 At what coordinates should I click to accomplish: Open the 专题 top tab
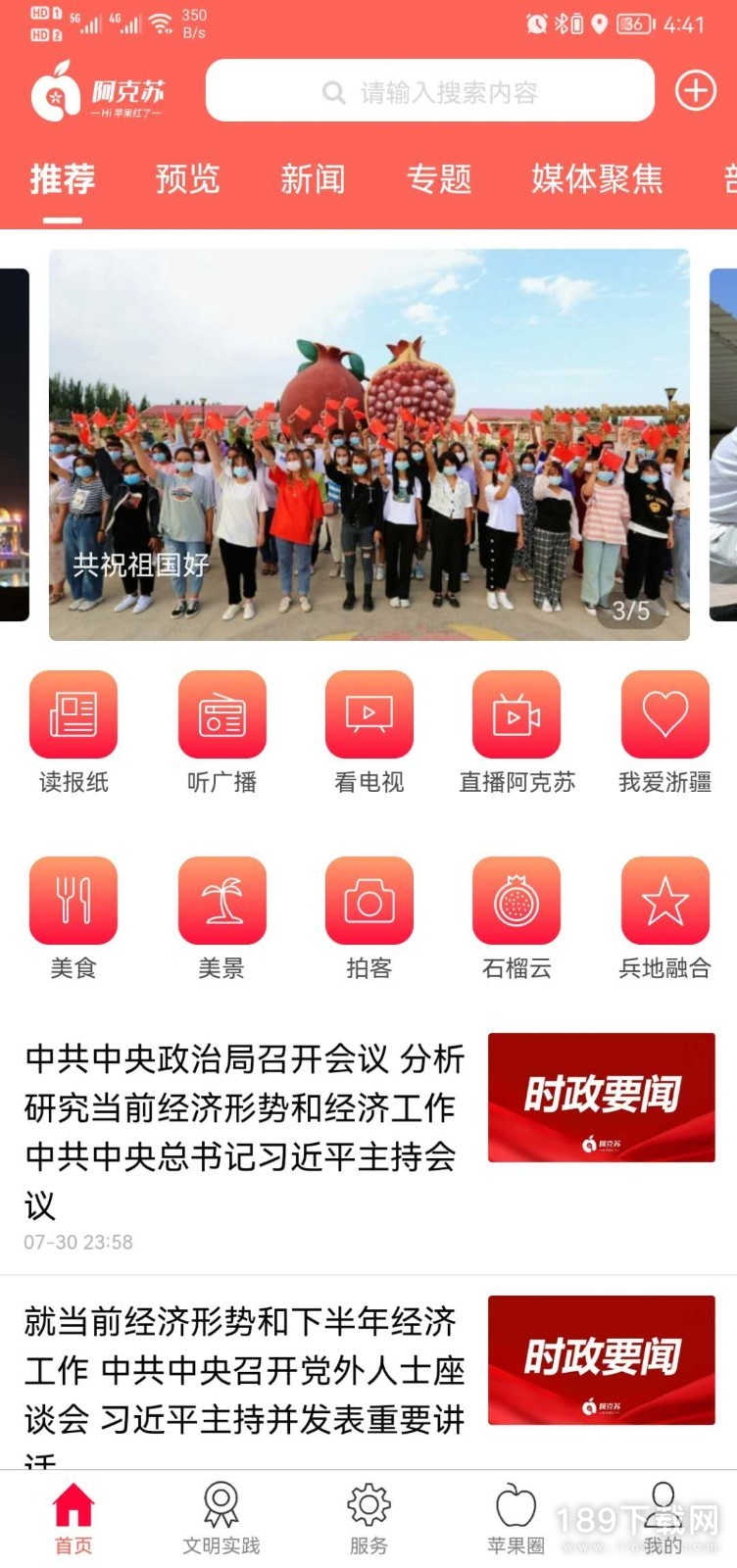pos(439,179)
